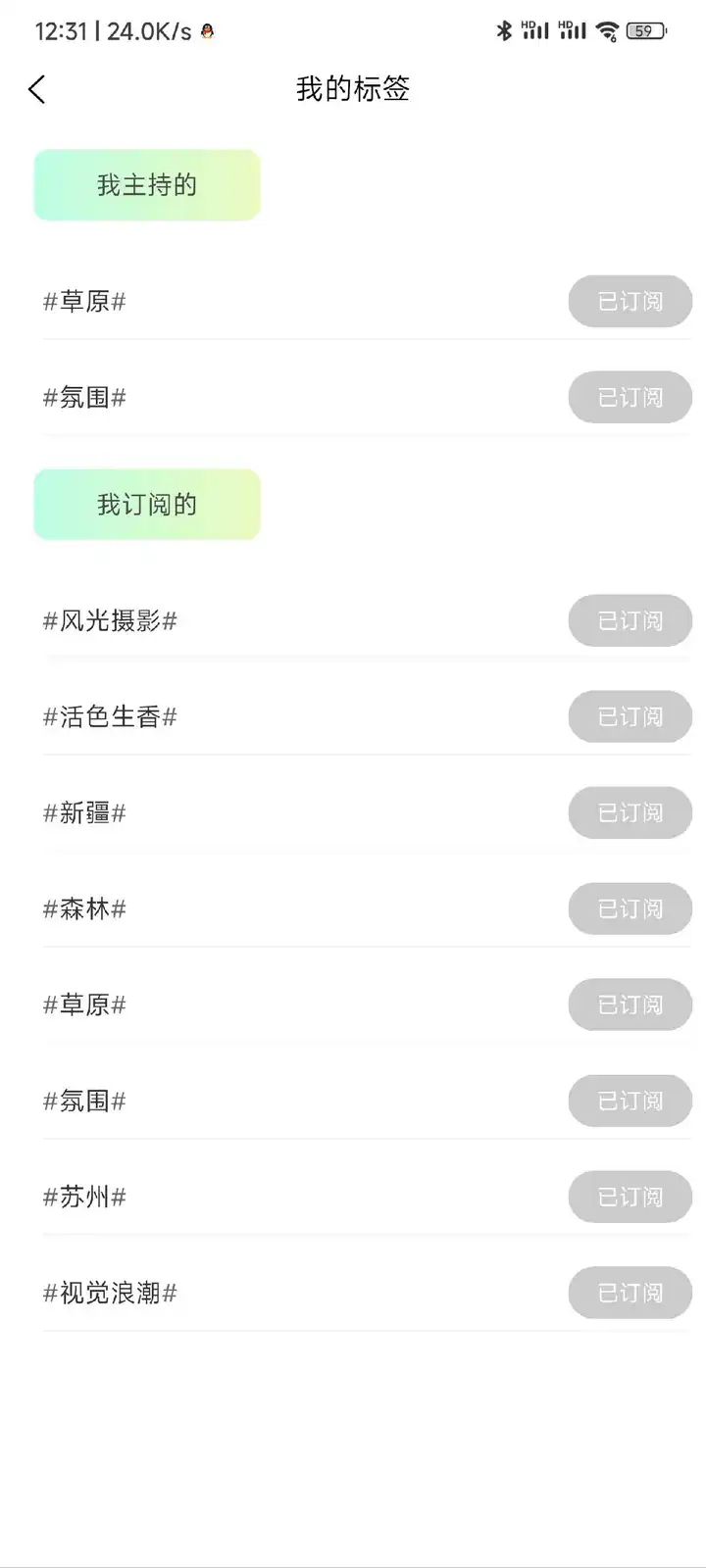Unsubscribe from #视觉浪潮#
The width and height of the screenshot is (706, 1568).
(630, 1293)
